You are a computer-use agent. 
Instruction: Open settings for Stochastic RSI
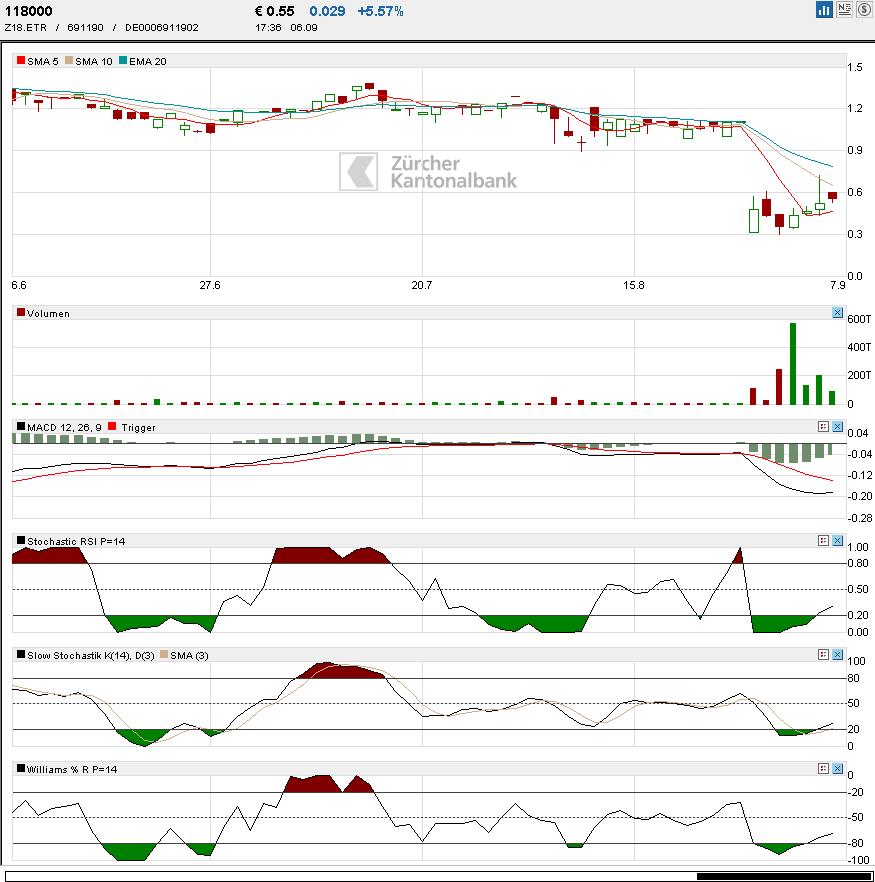[823, 540]
